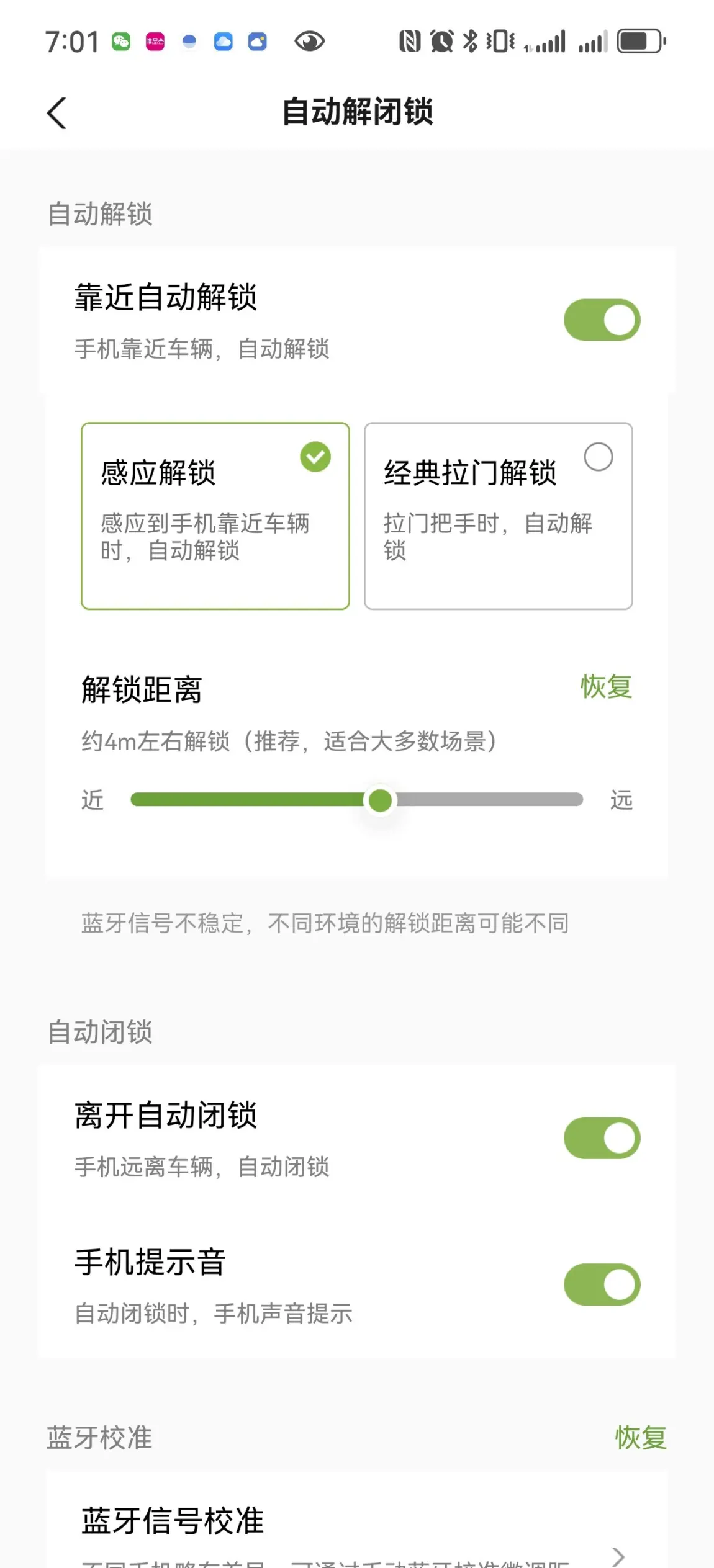Image resolution: width=714 pixels, height=1568 pixels.
Task: Disable 离开自动闭锁 switch
Action: (x=602, y=1138)
